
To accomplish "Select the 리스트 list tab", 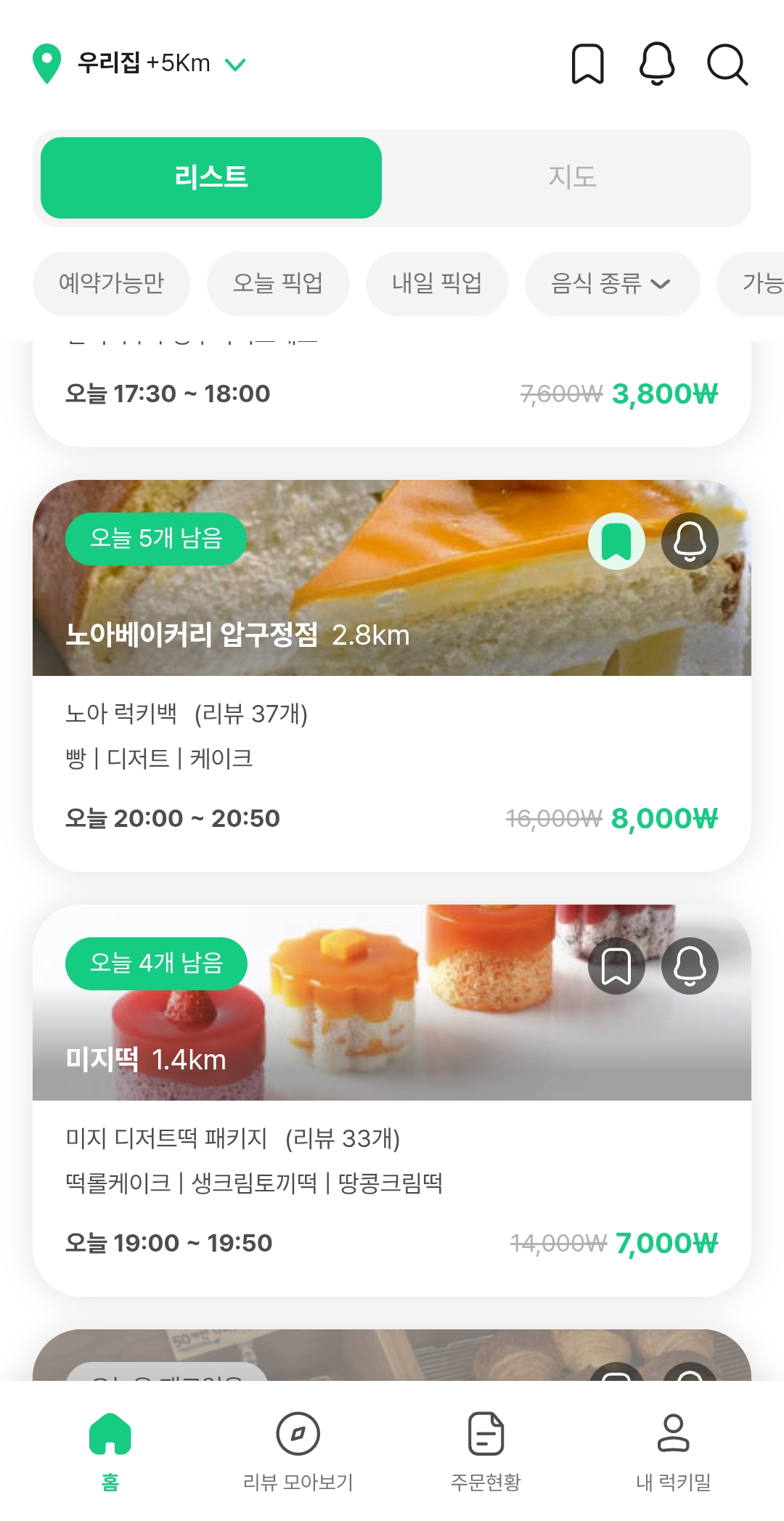I will coord(211,176).
